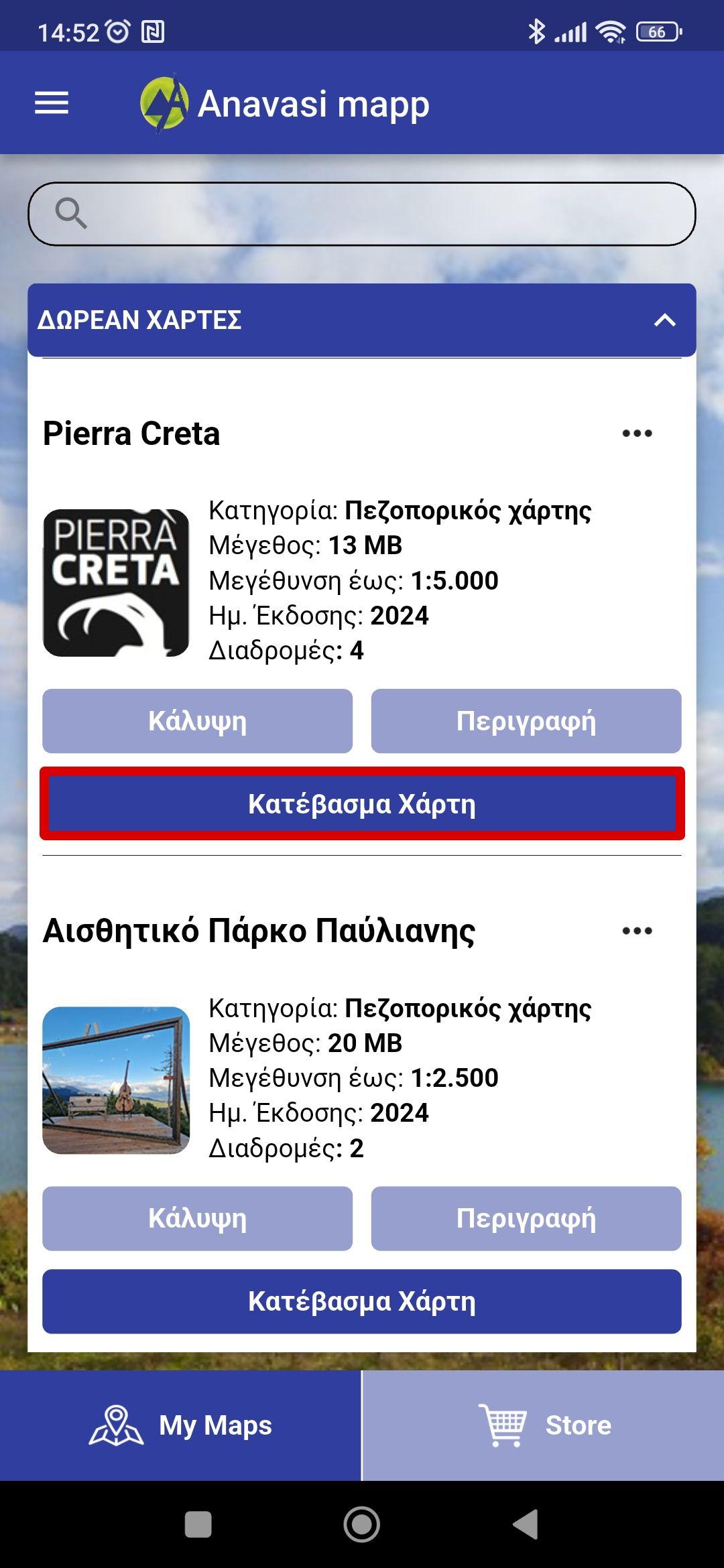
Task: View Περιγραφή of Αισθητικό Πάρκο Παύλιανης
Action: click(x=526, y=1218)
